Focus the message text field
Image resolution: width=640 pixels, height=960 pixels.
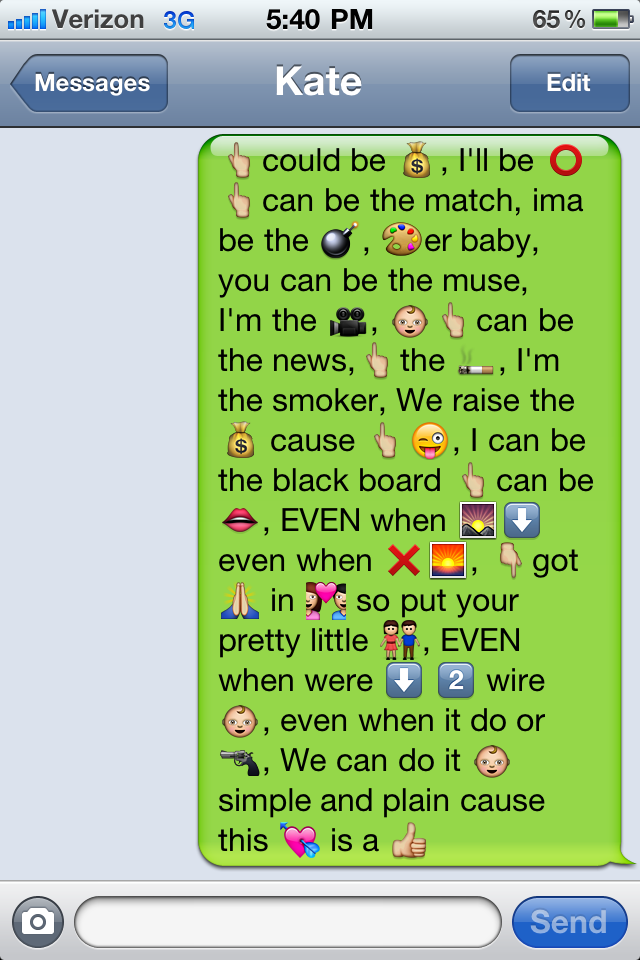coord(287,921)
